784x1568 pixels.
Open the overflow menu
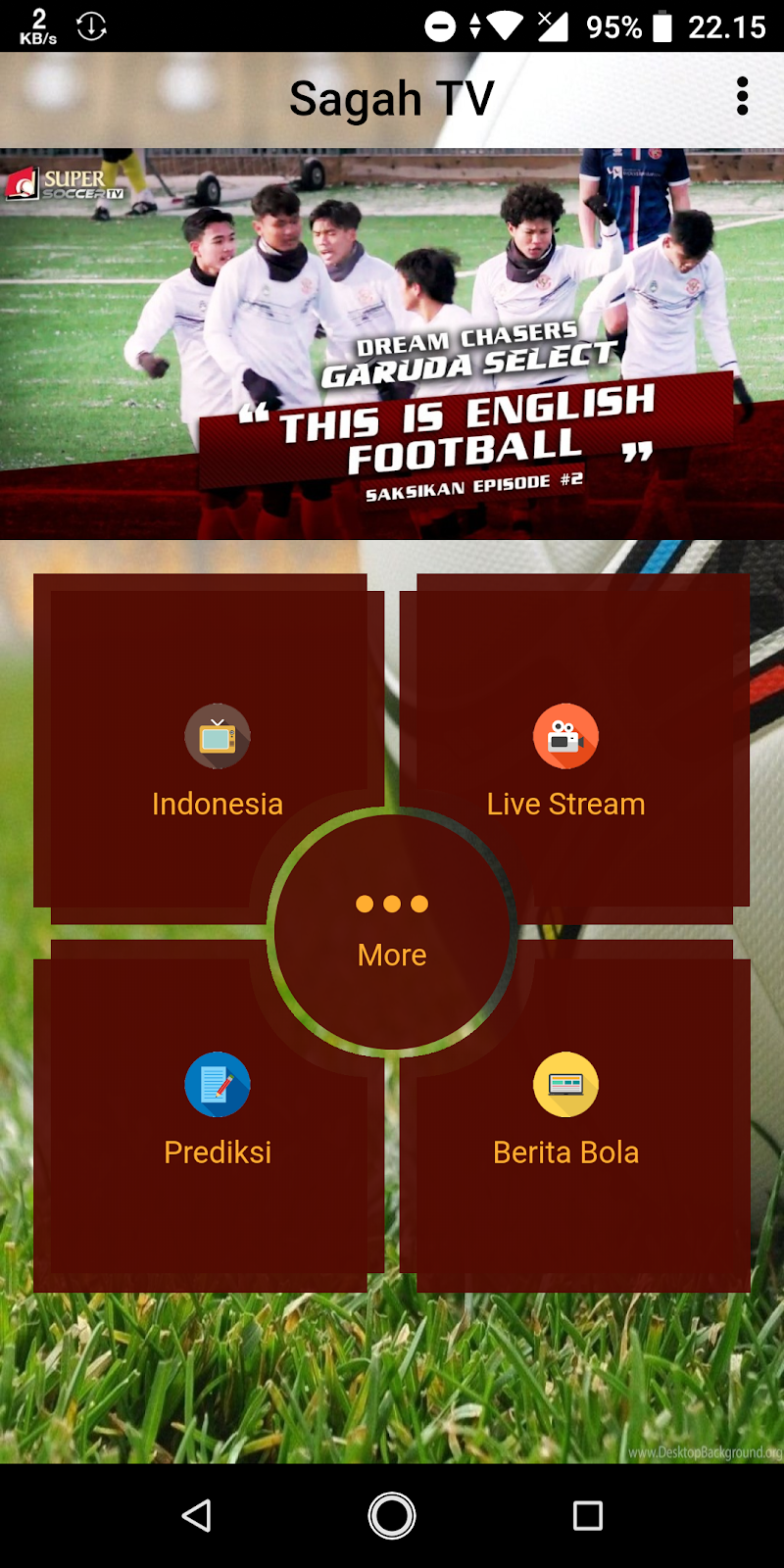point(742,97)
